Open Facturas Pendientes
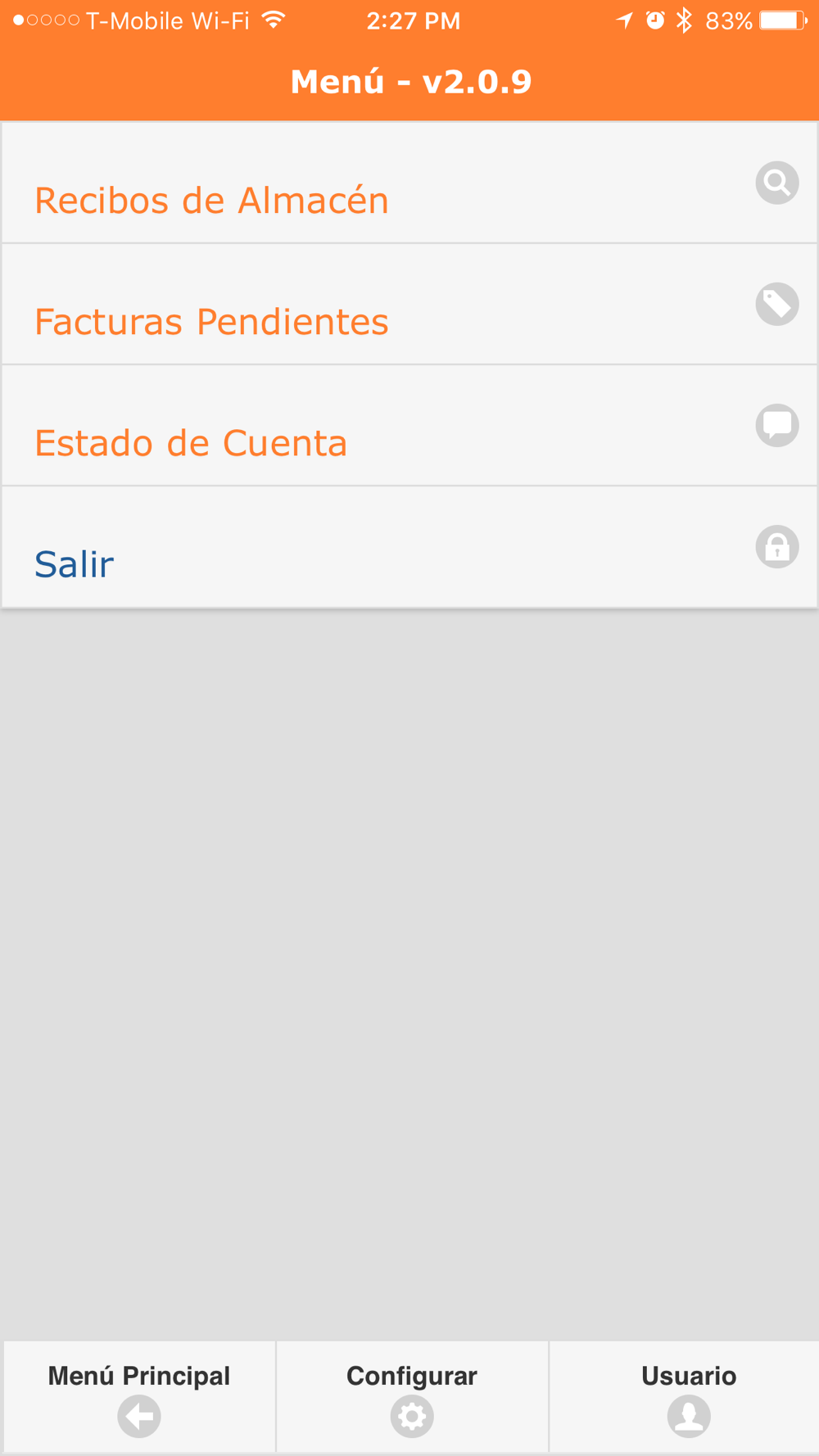This screenshot has height=1456, width=819. click(x=409, y=304)
